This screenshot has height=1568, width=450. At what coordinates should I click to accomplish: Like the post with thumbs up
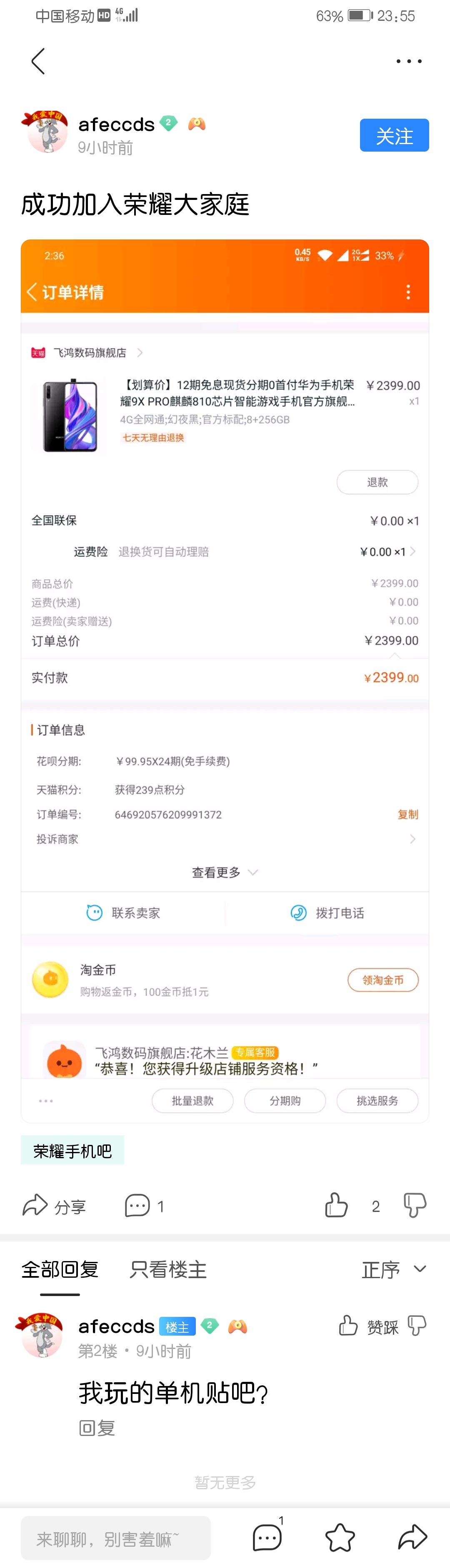(x=336, y=1205)
